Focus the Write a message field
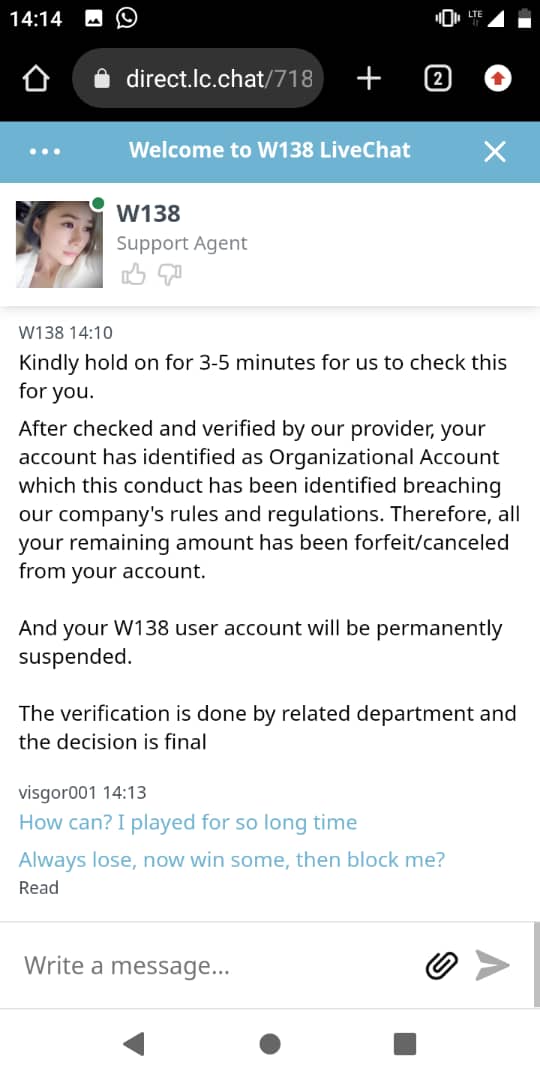540x1080 pixels. tap(219, 966)
